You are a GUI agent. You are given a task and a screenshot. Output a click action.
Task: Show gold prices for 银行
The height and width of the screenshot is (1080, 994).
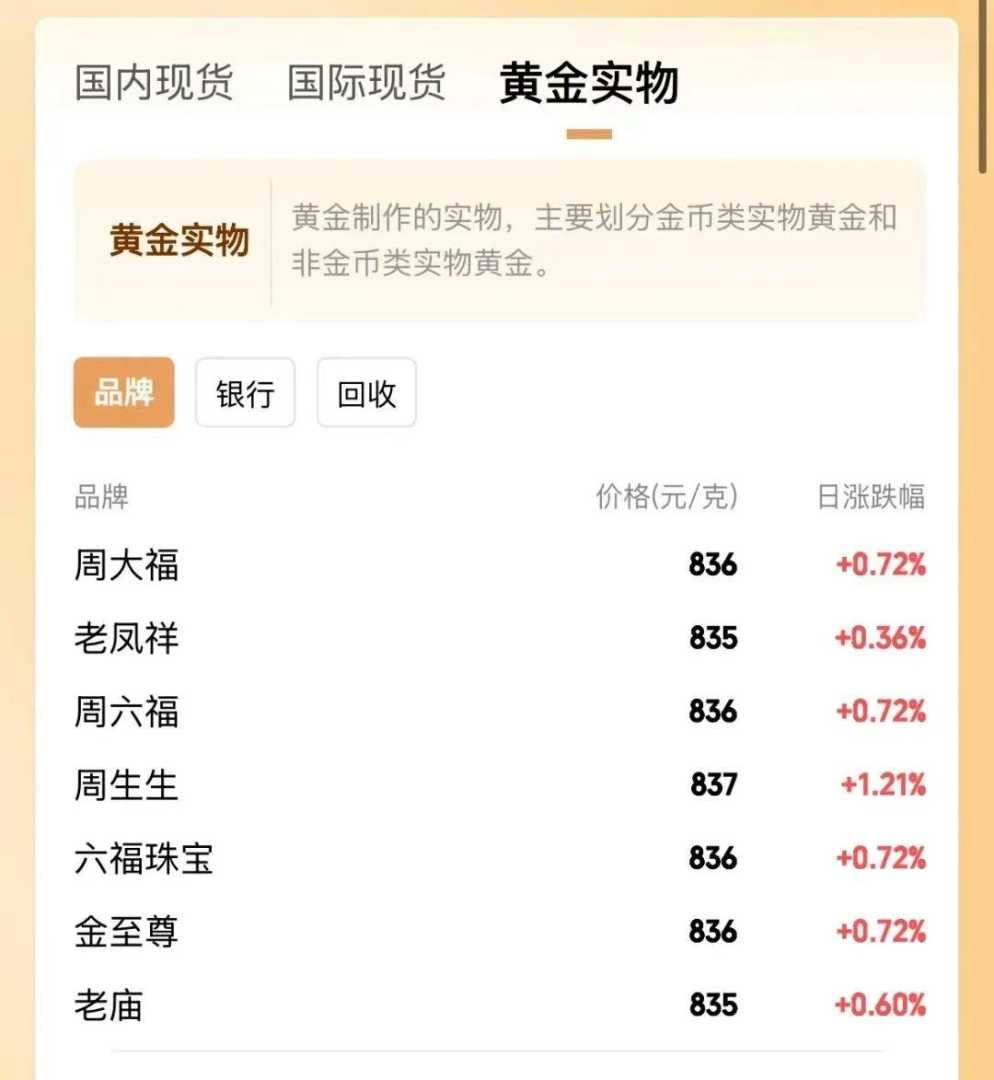point(245,393)
